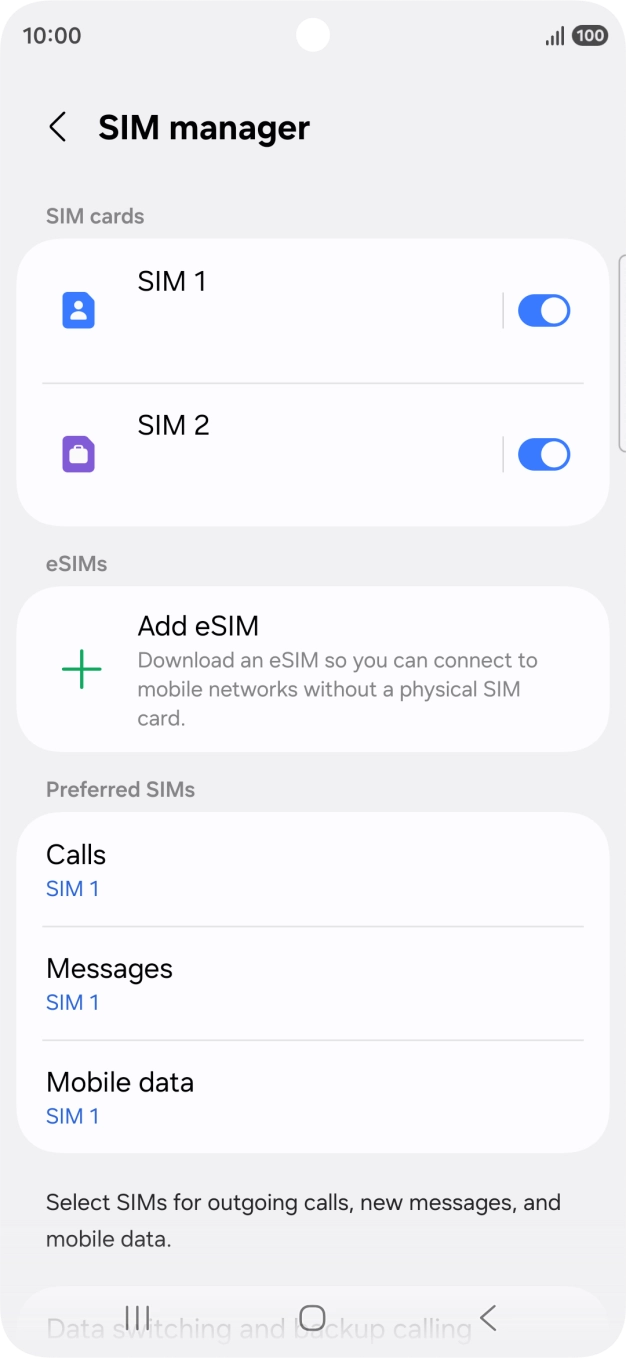This screenshot has height=1358, width=626.
Task: Add a new eSIM
Action: tap(312, 669)
